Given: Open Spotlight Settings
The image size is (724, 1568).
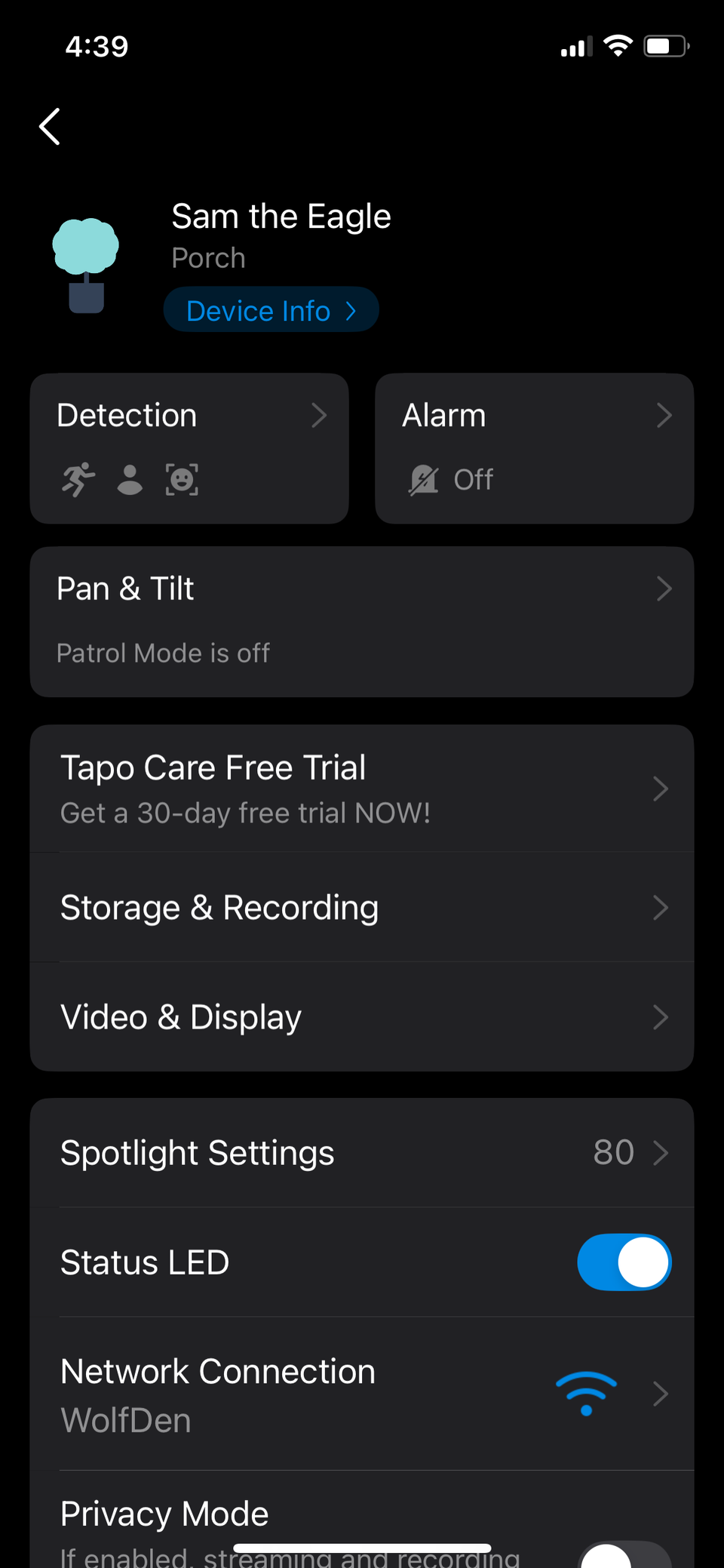Looking at the screenshot, I should tap(362, 1152).
